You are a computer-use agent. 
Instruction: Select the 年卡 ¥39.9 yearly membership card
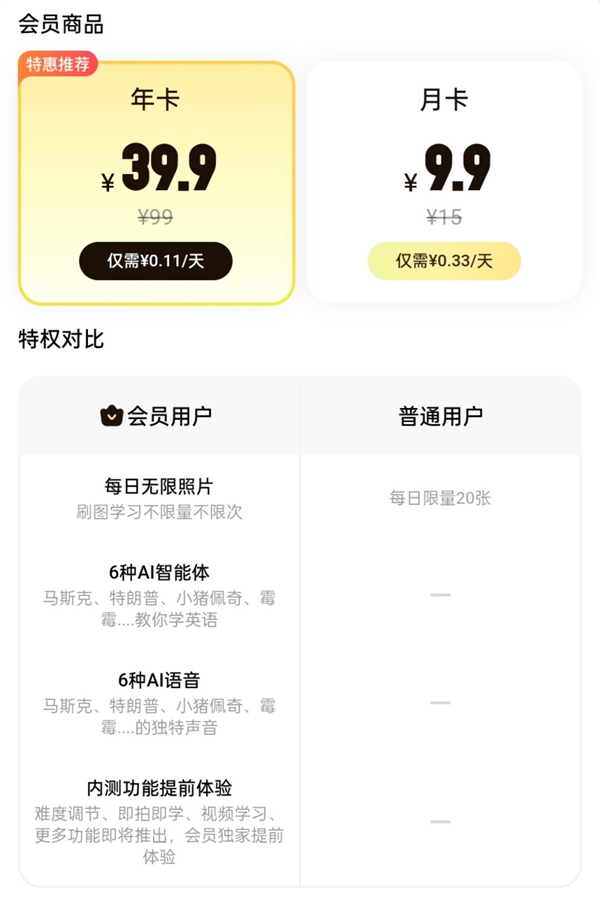tap(157, 183)
